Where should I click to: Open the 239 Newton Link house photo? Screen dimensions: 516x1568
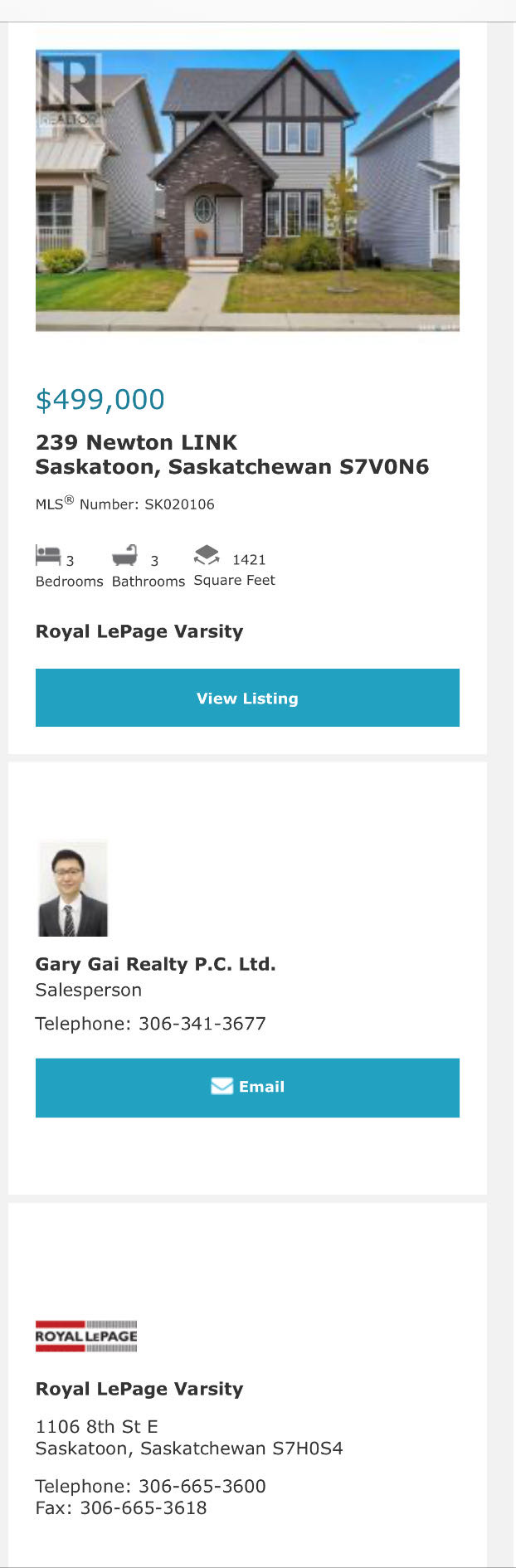click(247, 190)
